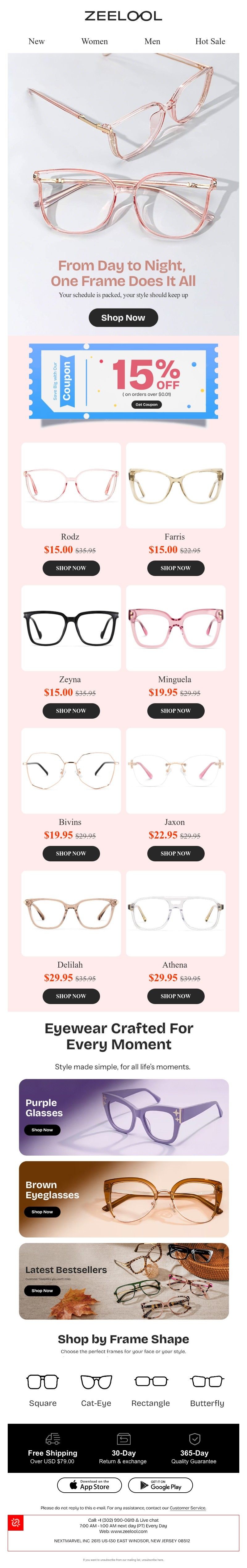Shop now for Athena glasses
This screenshot has width=247, height=1568.
coord(175,996)
